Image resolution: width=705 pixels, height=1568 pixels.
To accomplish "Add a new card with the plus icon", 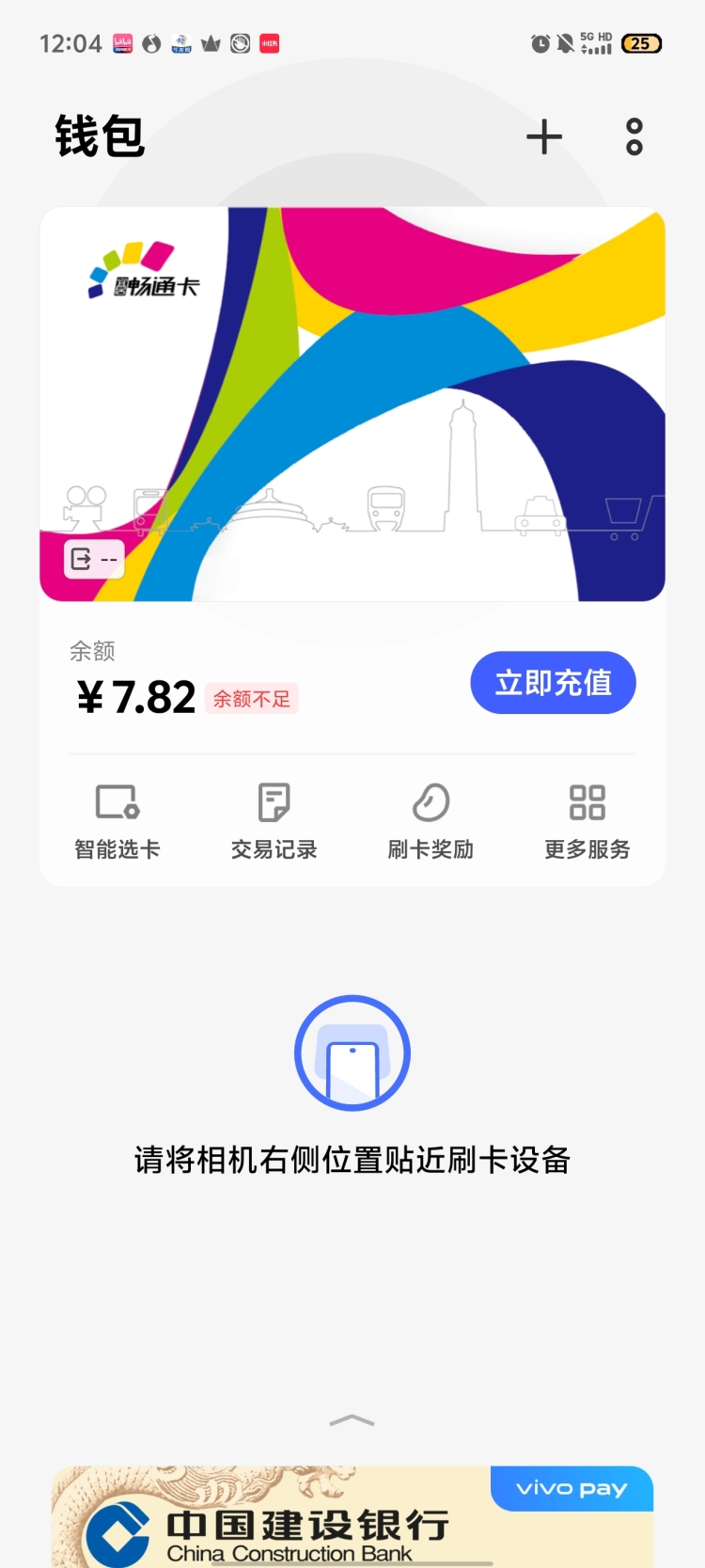I will [544, 137].
